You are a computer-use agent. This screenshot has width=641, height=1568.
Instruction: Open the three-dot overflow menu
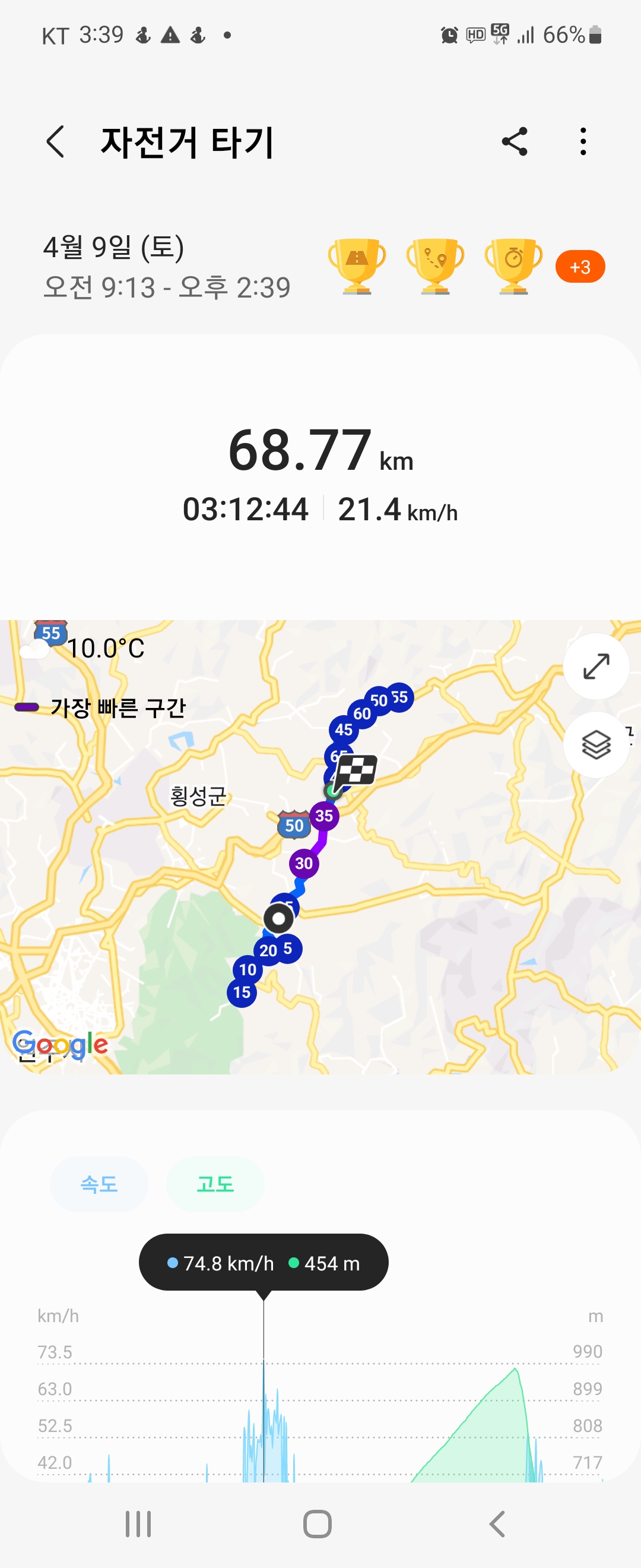tap(583, 142)
